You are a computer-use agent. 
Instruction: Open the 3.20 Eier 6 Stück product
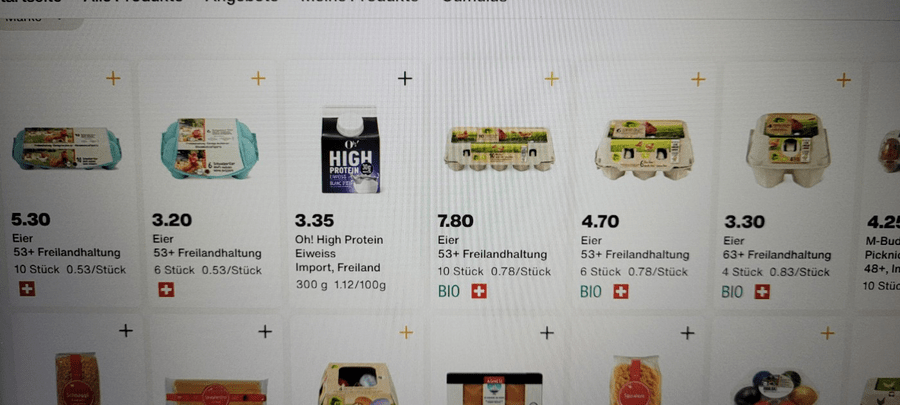pos(207,150)
